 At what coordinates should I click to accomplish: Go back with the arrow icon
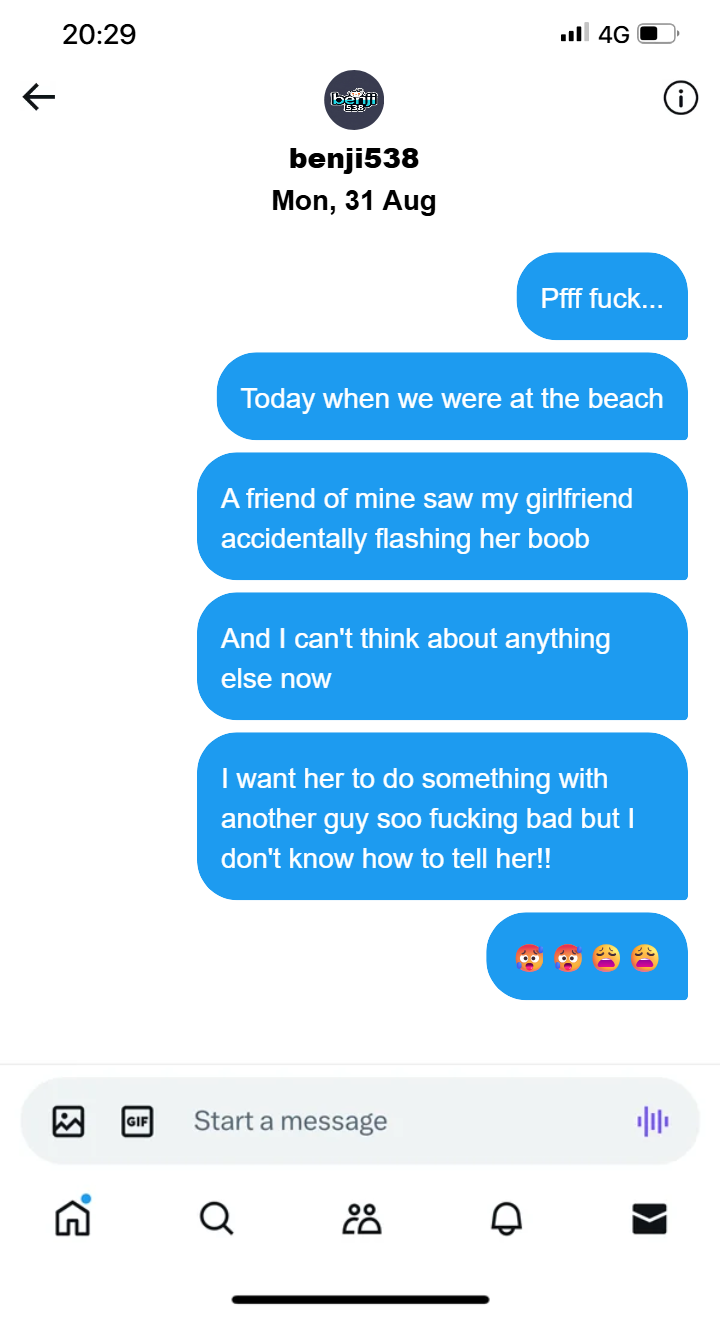tap(39, 97)
